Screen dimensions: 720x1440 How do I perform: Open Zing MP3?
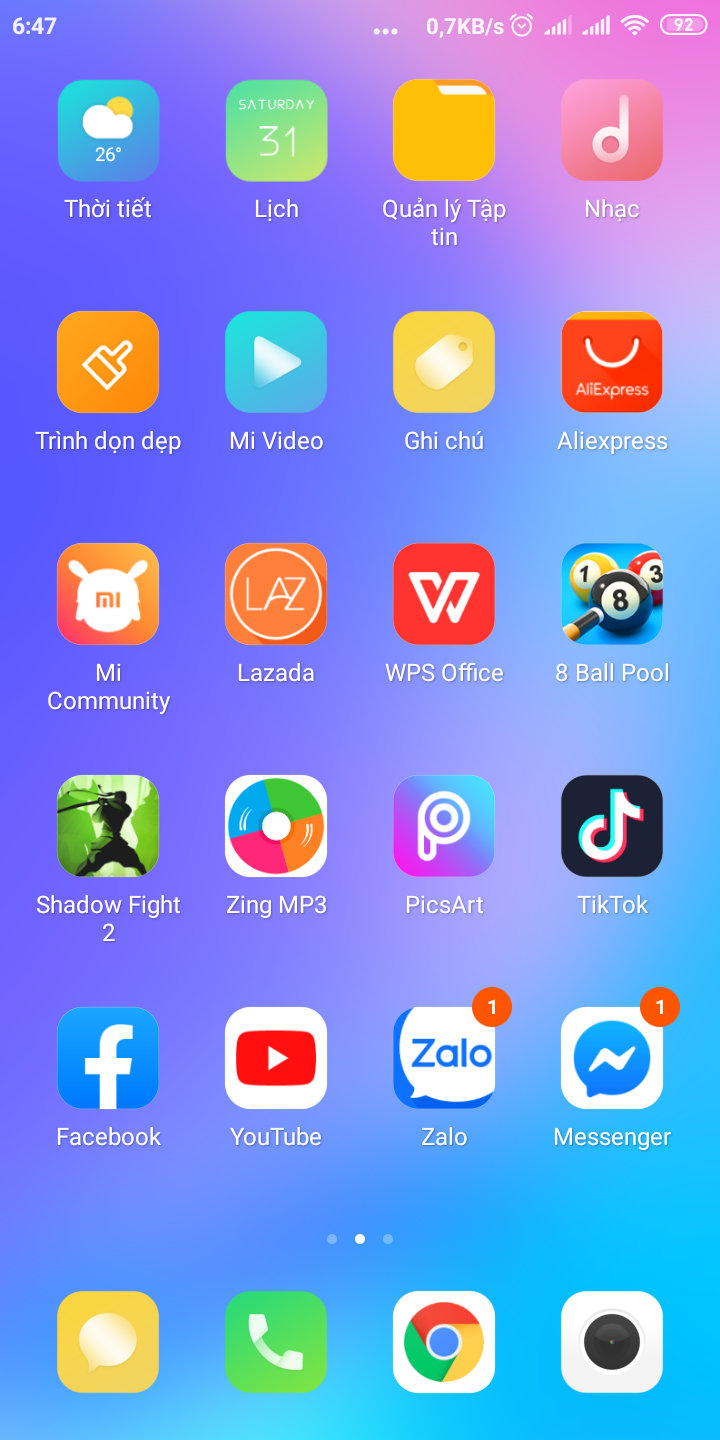[276, 827]
